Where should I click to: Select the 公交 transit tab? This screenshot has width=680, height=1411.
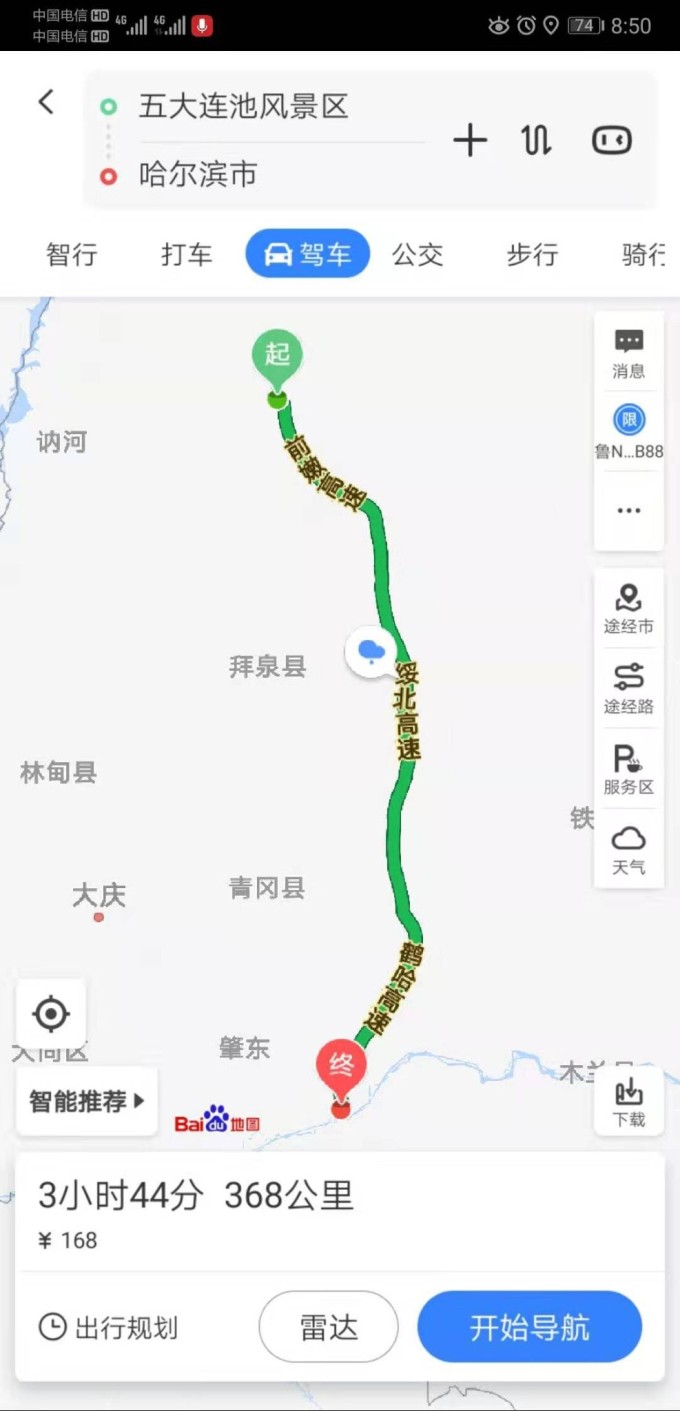[417, 254]
